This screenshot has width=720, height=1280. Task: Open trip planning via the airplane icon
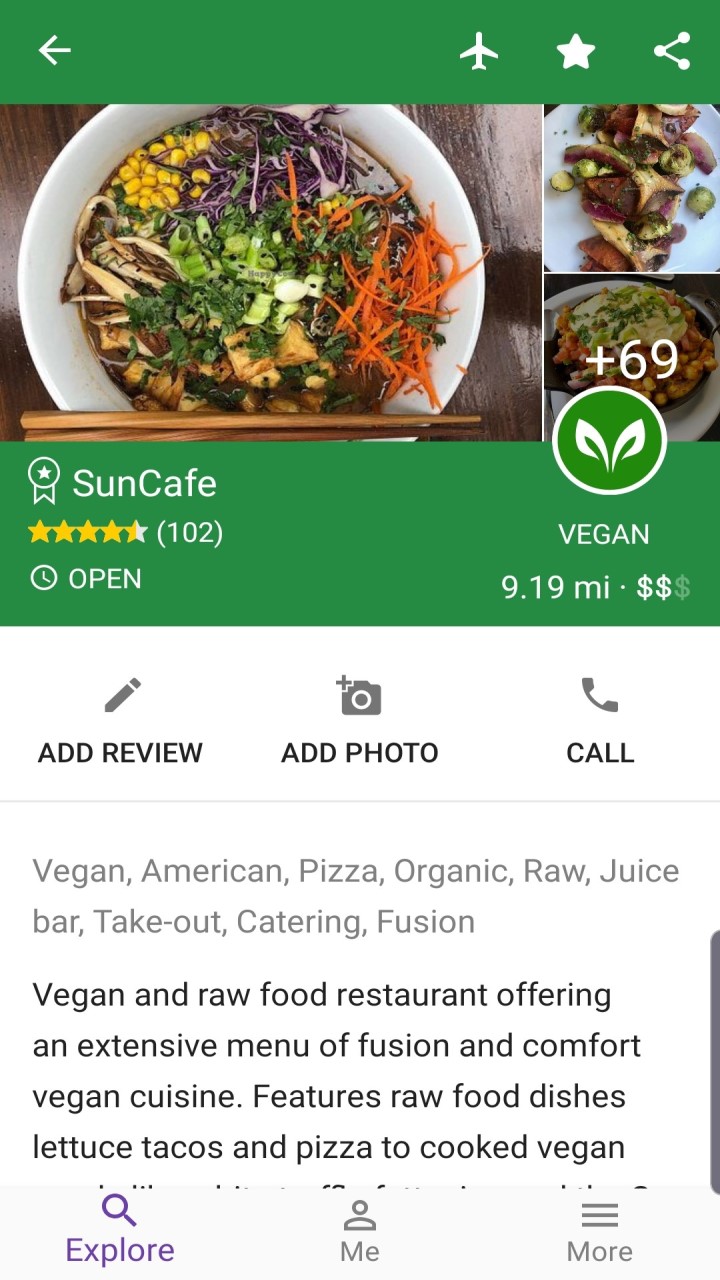[479, 50]
